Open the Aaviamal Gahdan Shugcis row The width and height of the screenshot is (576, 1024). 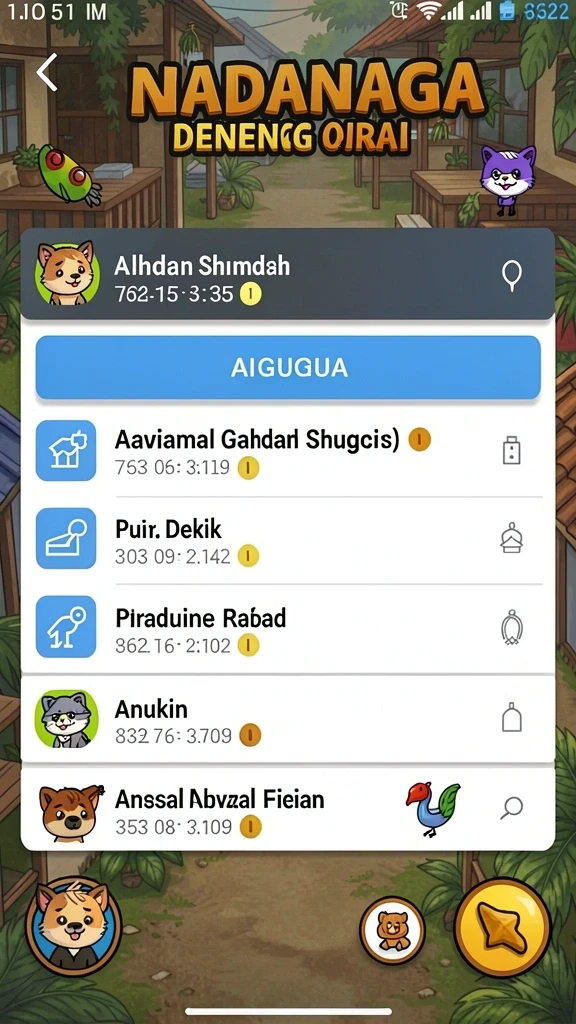tap(288, 451)
